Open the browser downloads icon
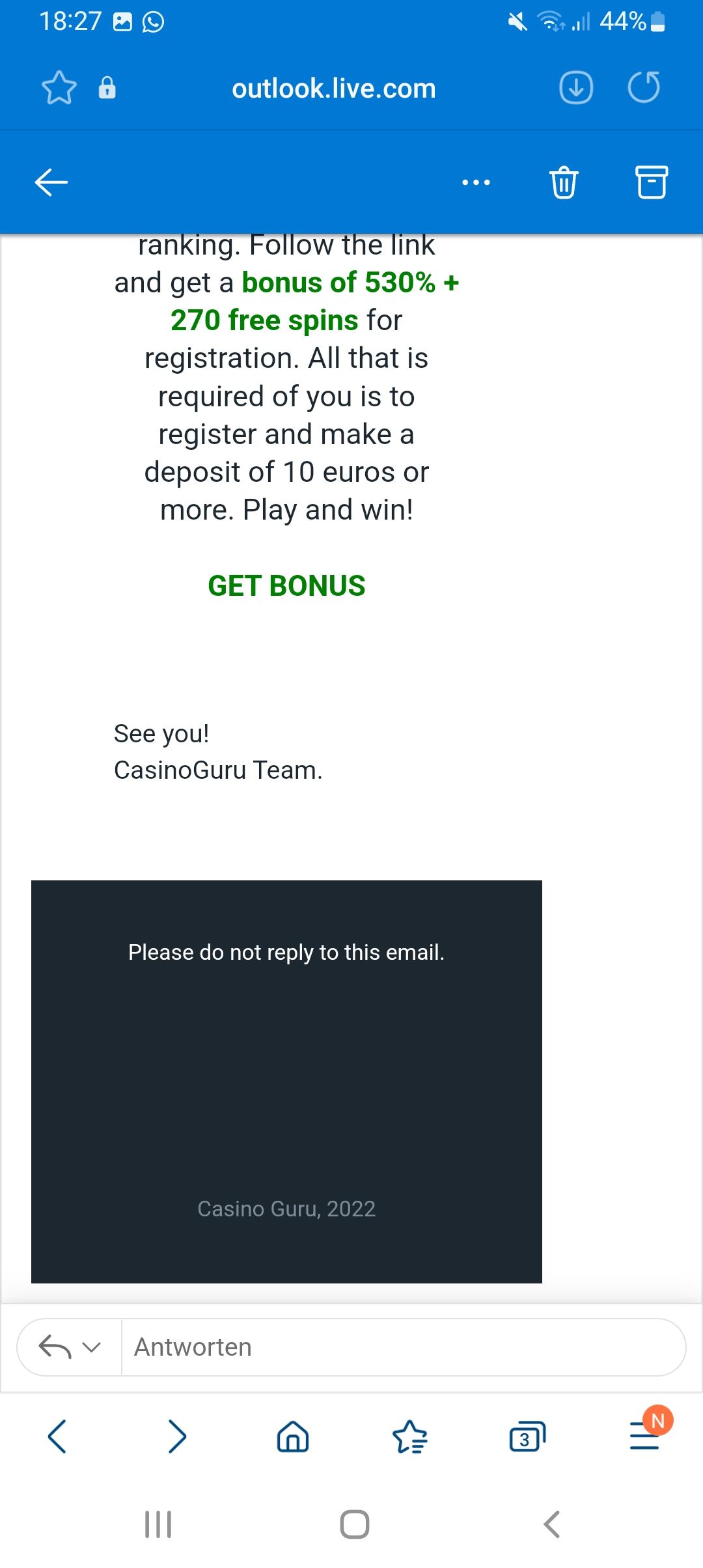Viewport: 703px width, 1568px height. click(x=576, y=88)
